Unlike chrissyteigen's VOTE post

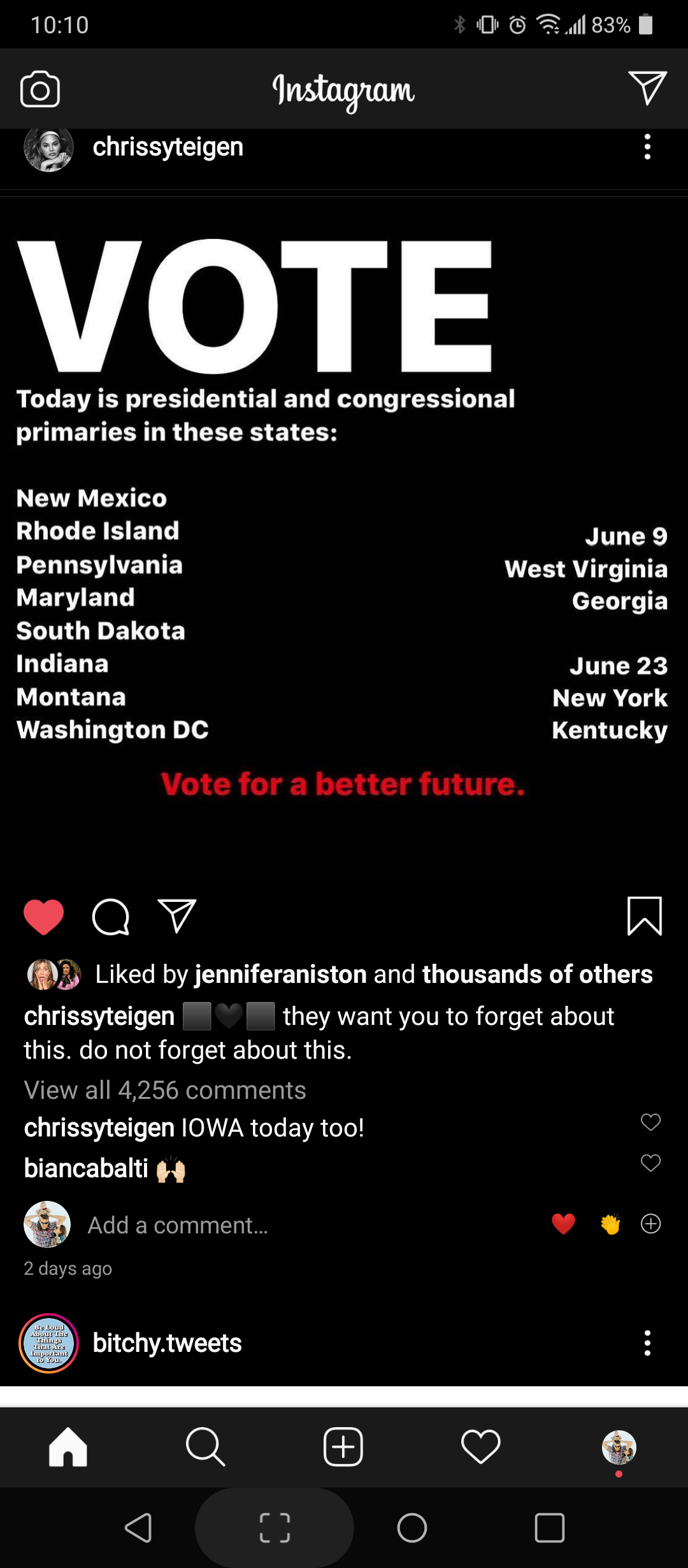(x=43, y=917)
